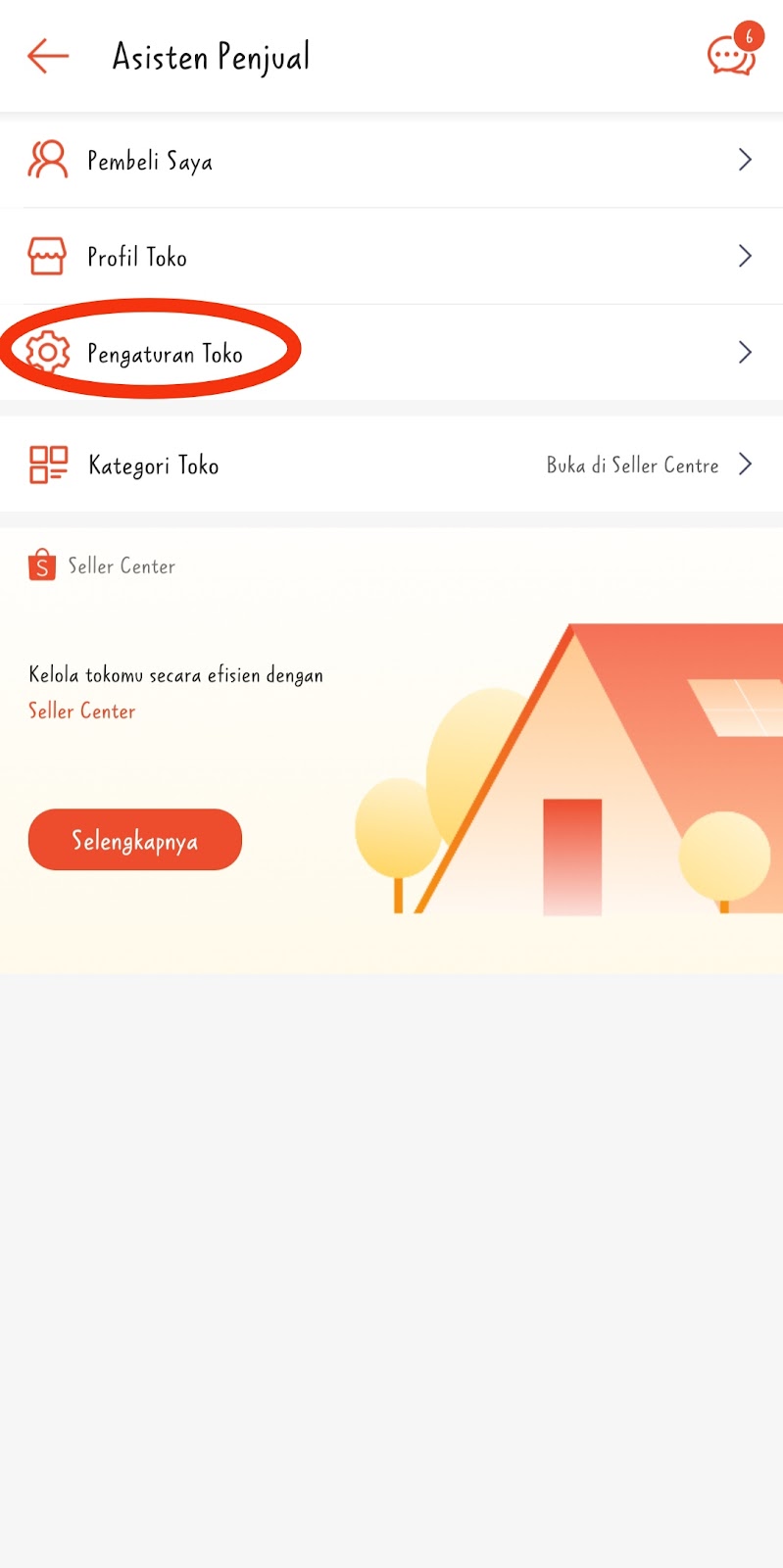Open the chat messages icon
This screenshot has width=783, height=1568.
731,56
